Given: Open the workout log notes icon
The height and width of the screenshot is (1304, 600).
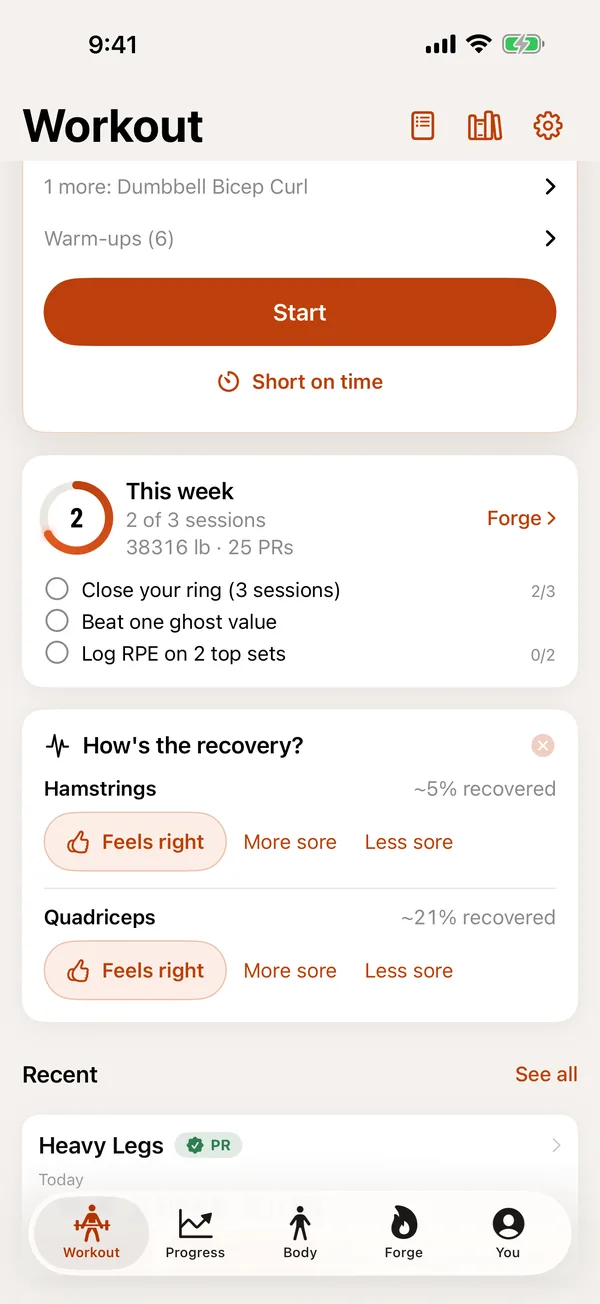Looking at the screenshot, I should point(423,126).
